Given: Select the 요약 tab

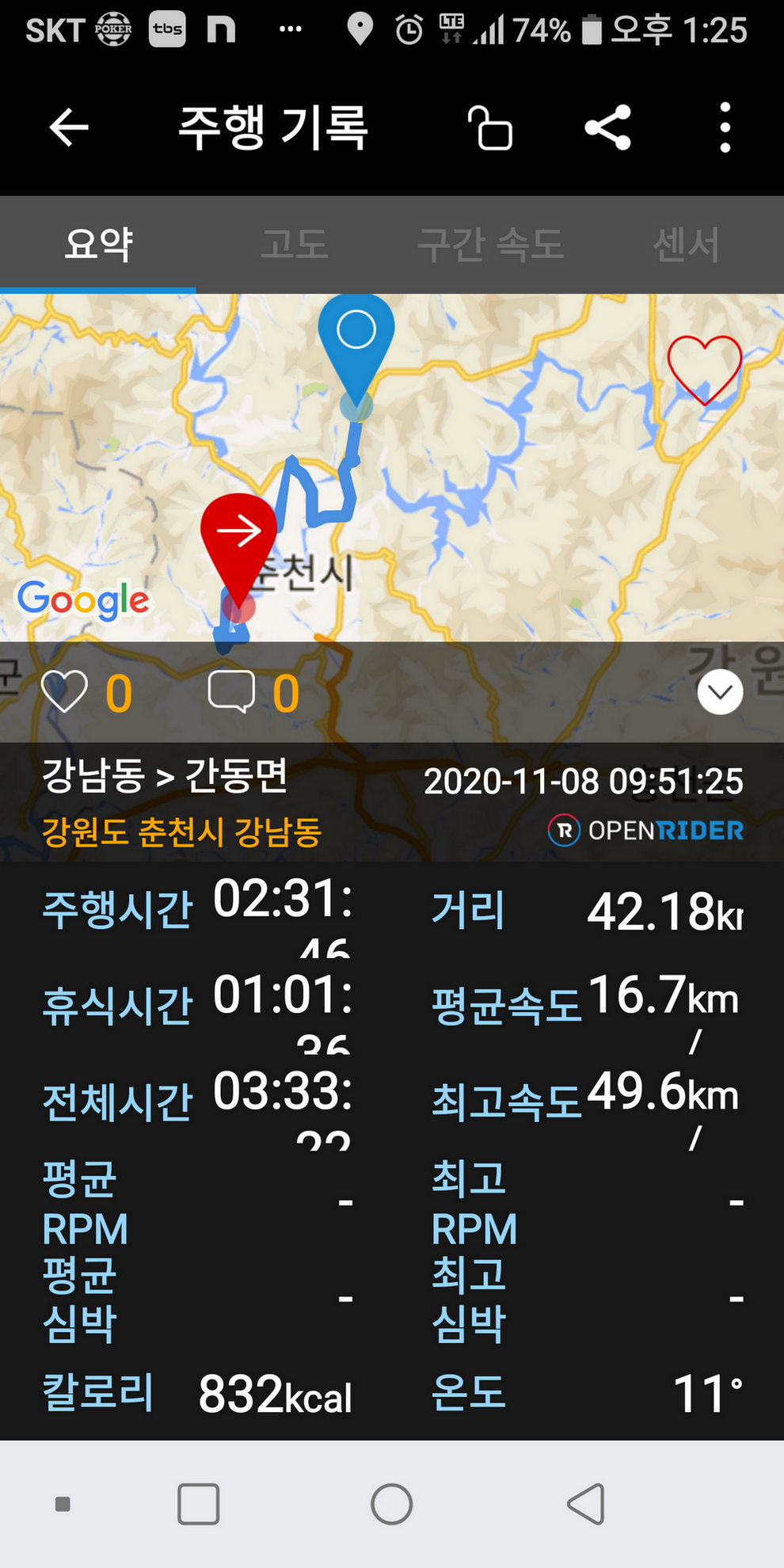Looking at the screenshot, I should [x=98, y=244].
